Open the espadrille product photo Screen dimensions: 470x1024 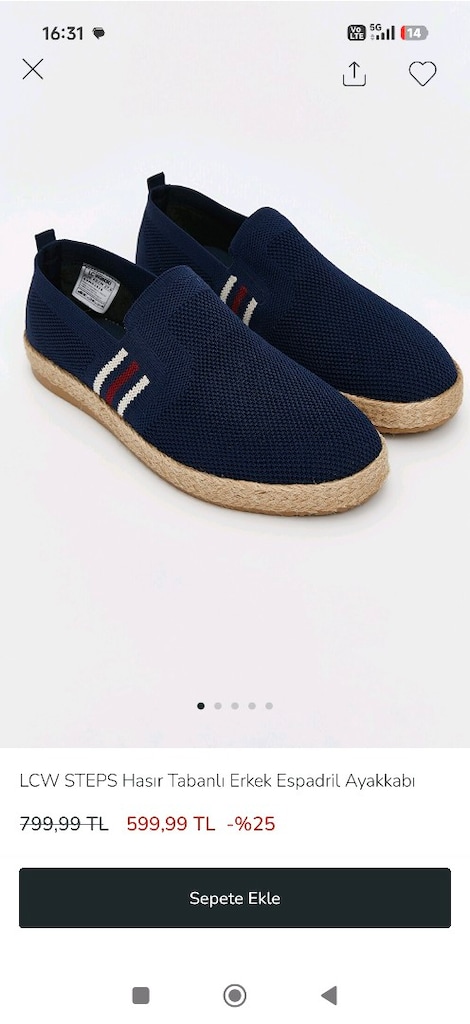(242, 346)
